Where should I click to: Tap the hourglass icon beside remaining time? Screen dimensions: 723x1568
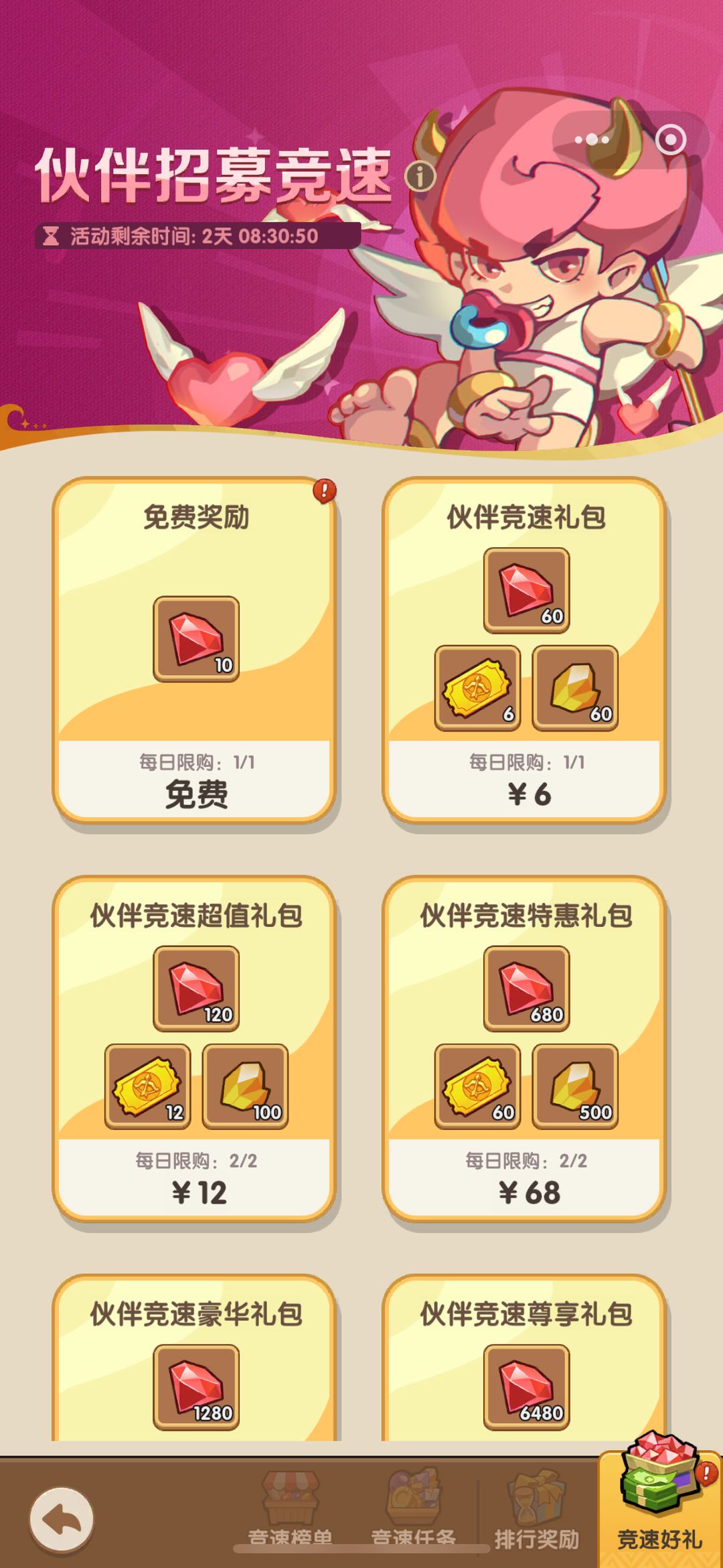pyautogui.click(x=52, y=234)
